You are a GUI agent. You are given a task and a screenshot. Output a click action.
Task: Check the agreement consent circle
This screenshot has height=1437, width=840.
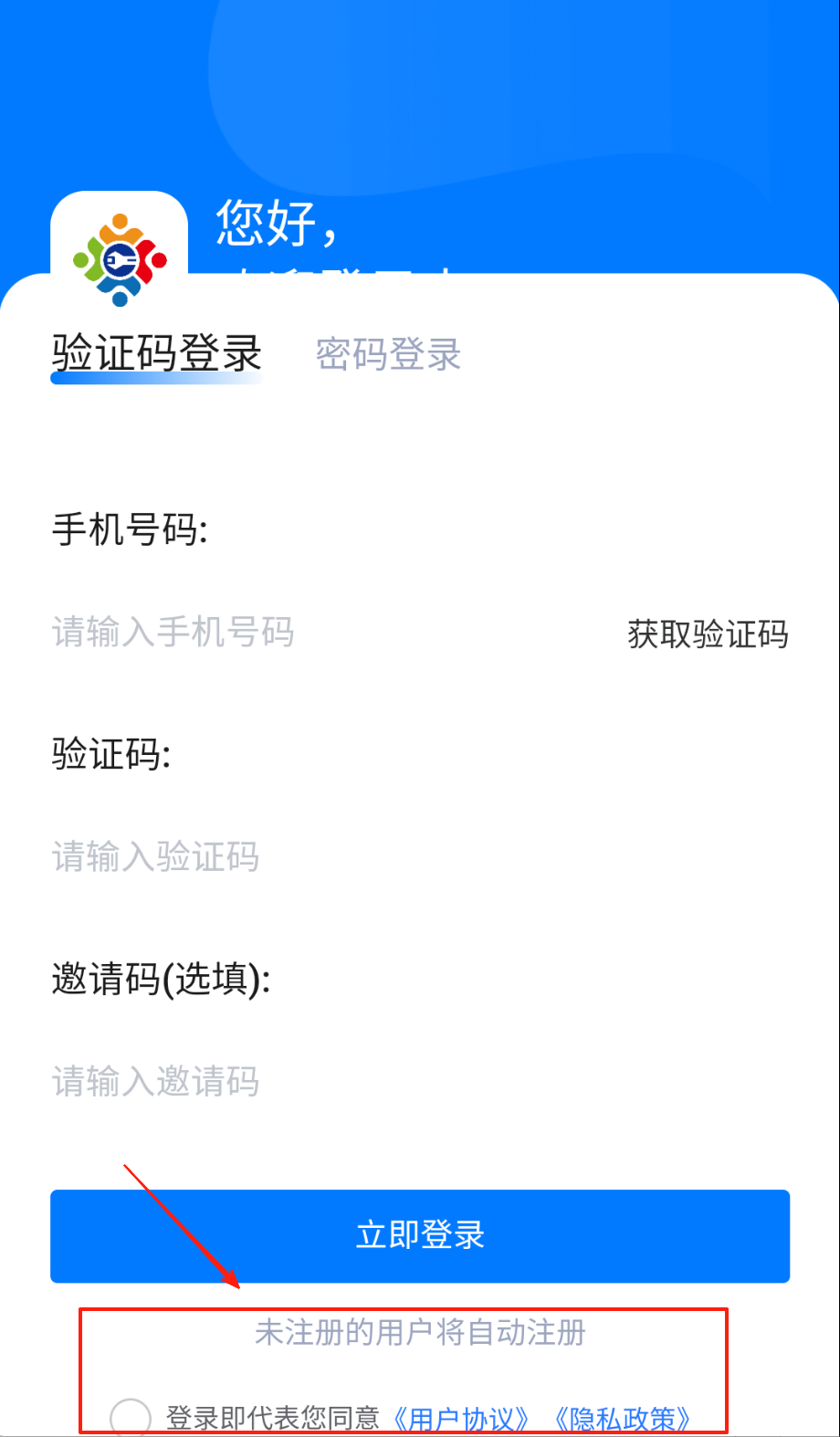[131, 1417]
